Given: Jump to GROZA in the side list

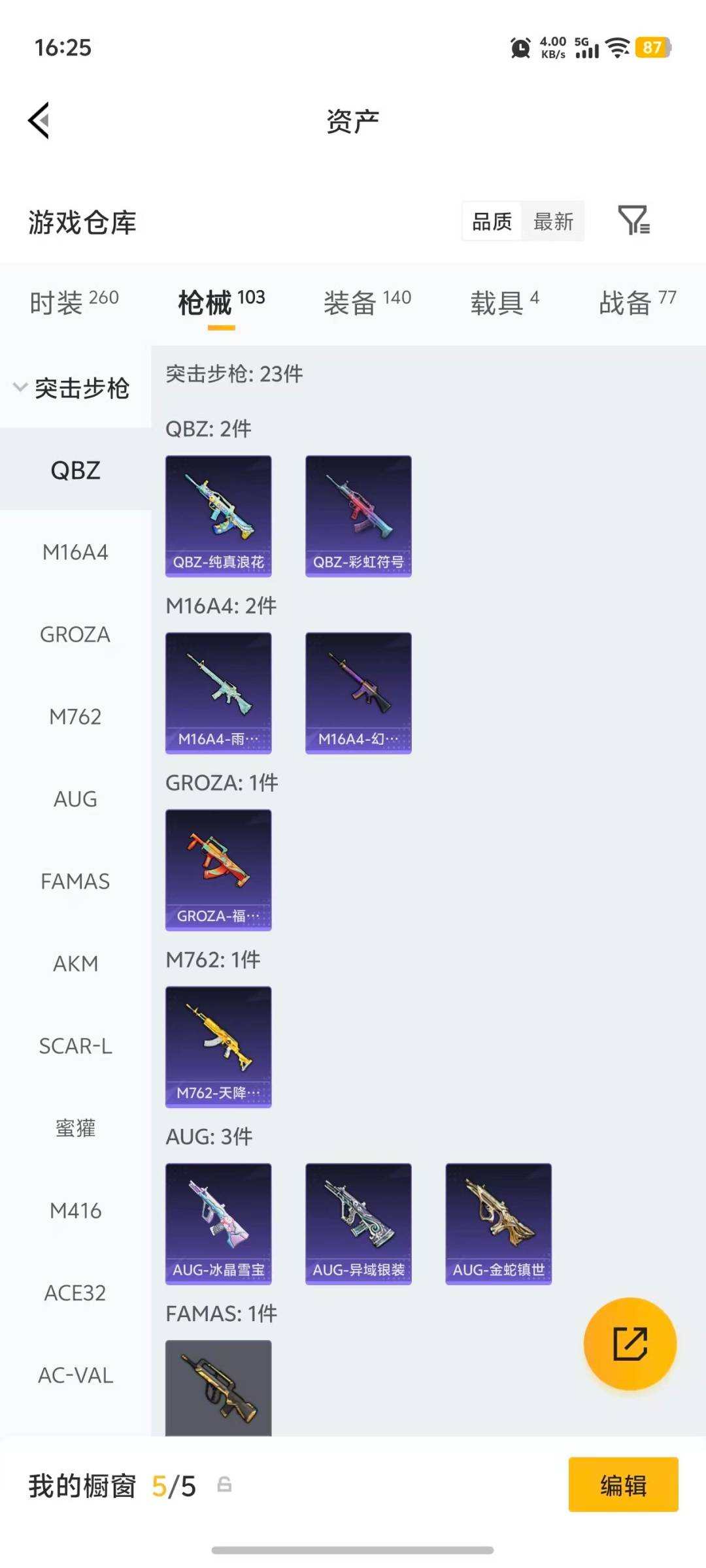Looking at the screenshot, I should tap(75, 634).
